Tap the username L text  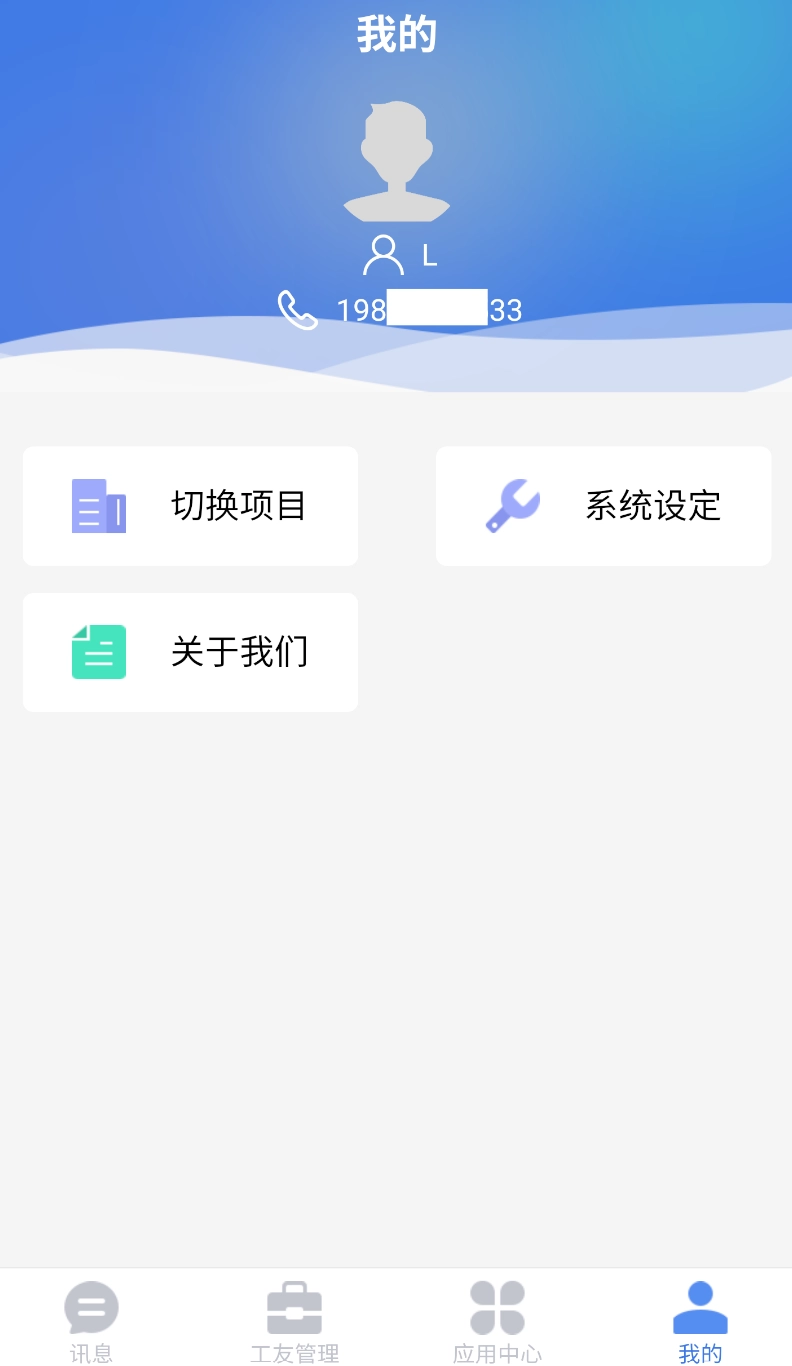click(429, 257)
